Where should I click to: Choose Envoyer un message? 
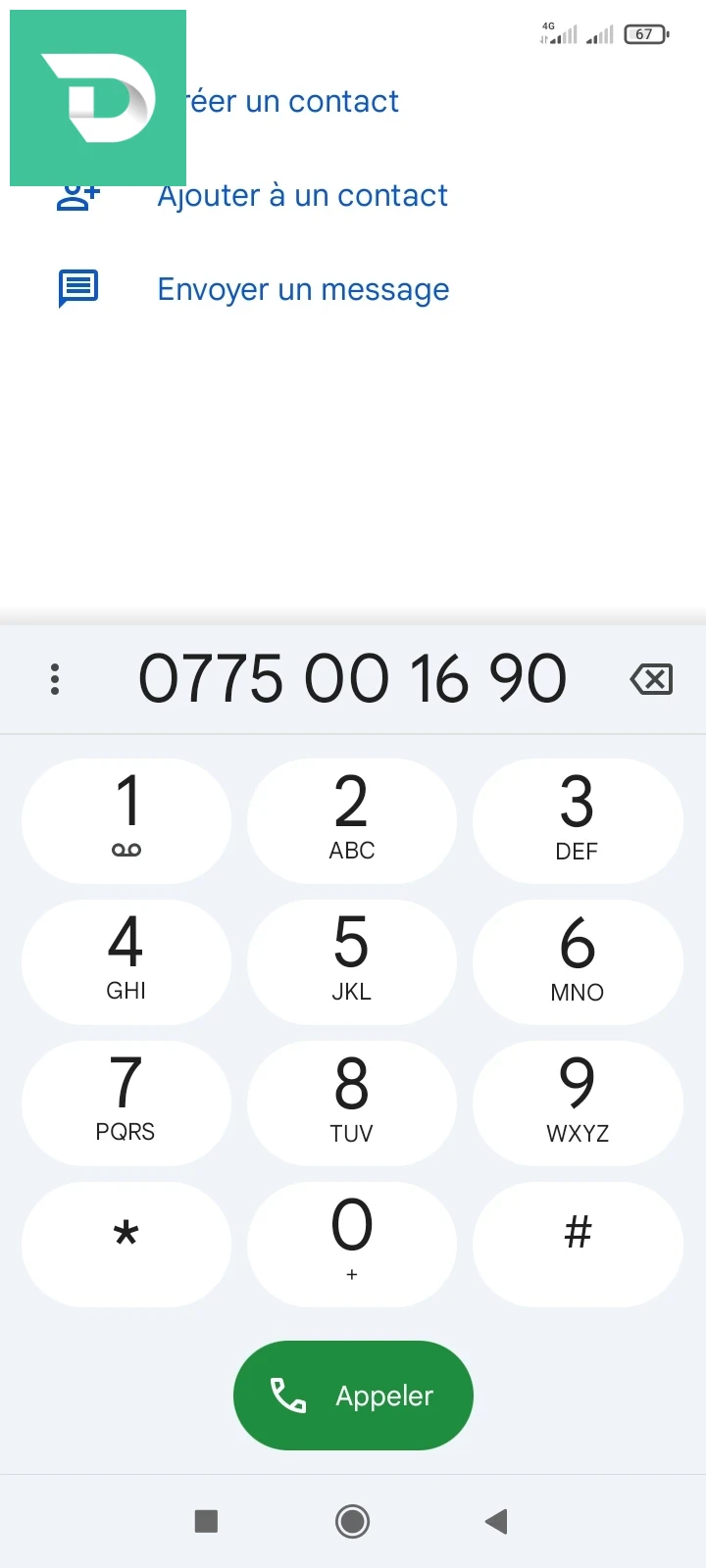point(303,289)
